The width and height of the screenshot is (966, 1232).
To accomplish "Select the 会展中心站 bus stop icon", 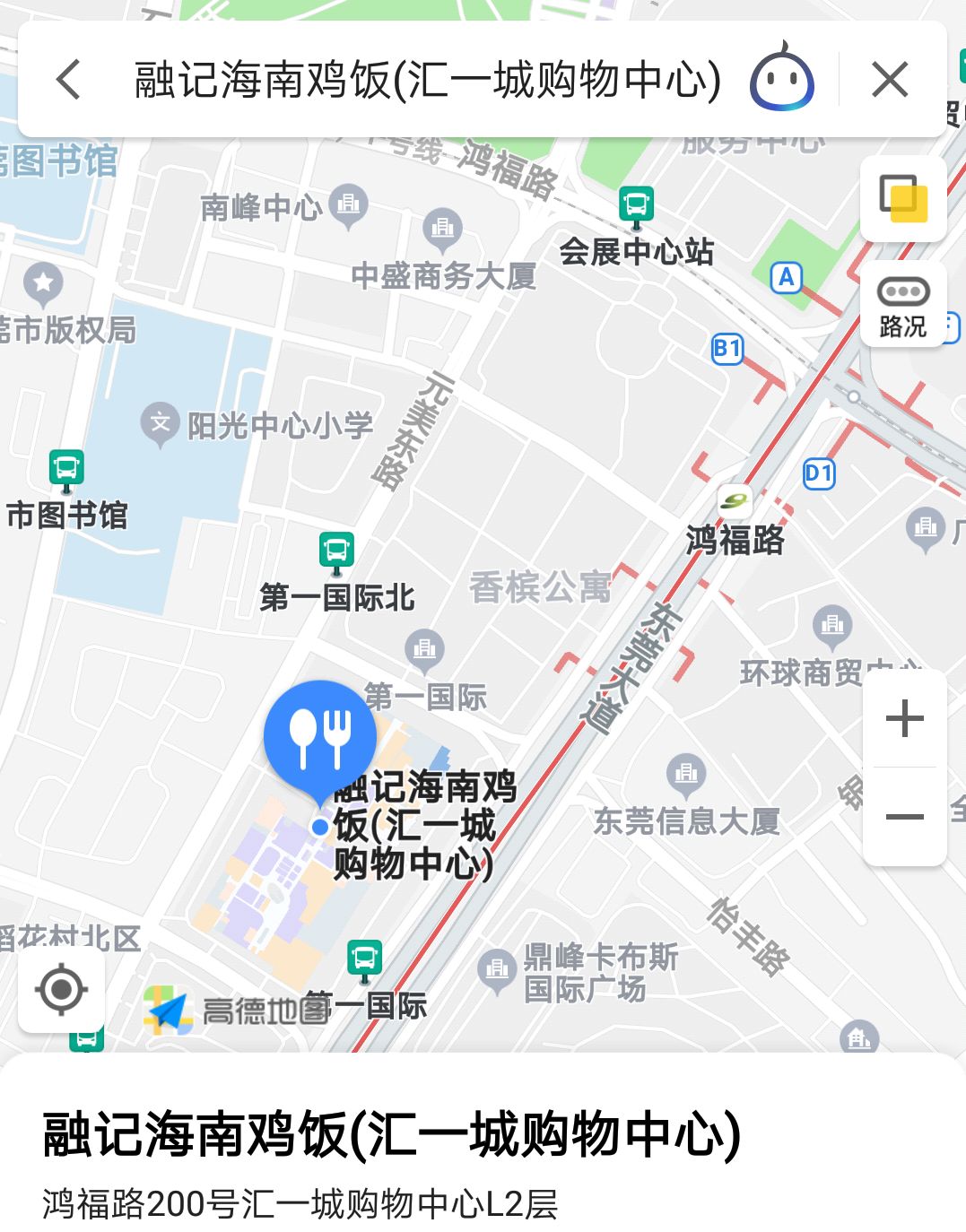I will tap(637, 204).
